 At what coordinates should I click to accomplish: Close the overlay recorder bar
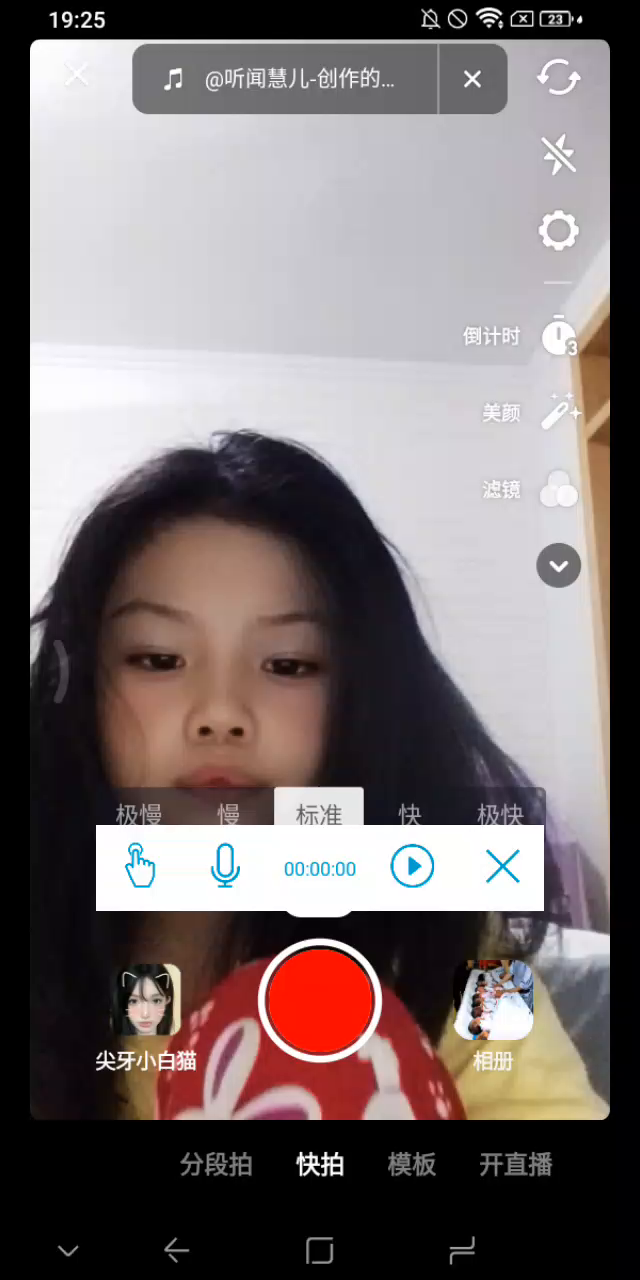(x=502, y=867)
